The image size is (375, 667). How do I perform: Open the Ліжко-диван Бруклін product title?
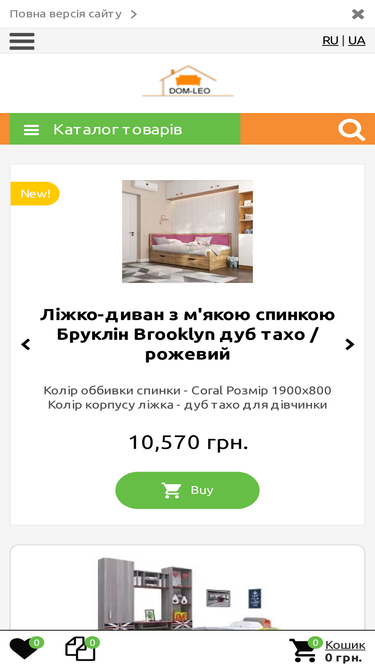coord(188,335)
